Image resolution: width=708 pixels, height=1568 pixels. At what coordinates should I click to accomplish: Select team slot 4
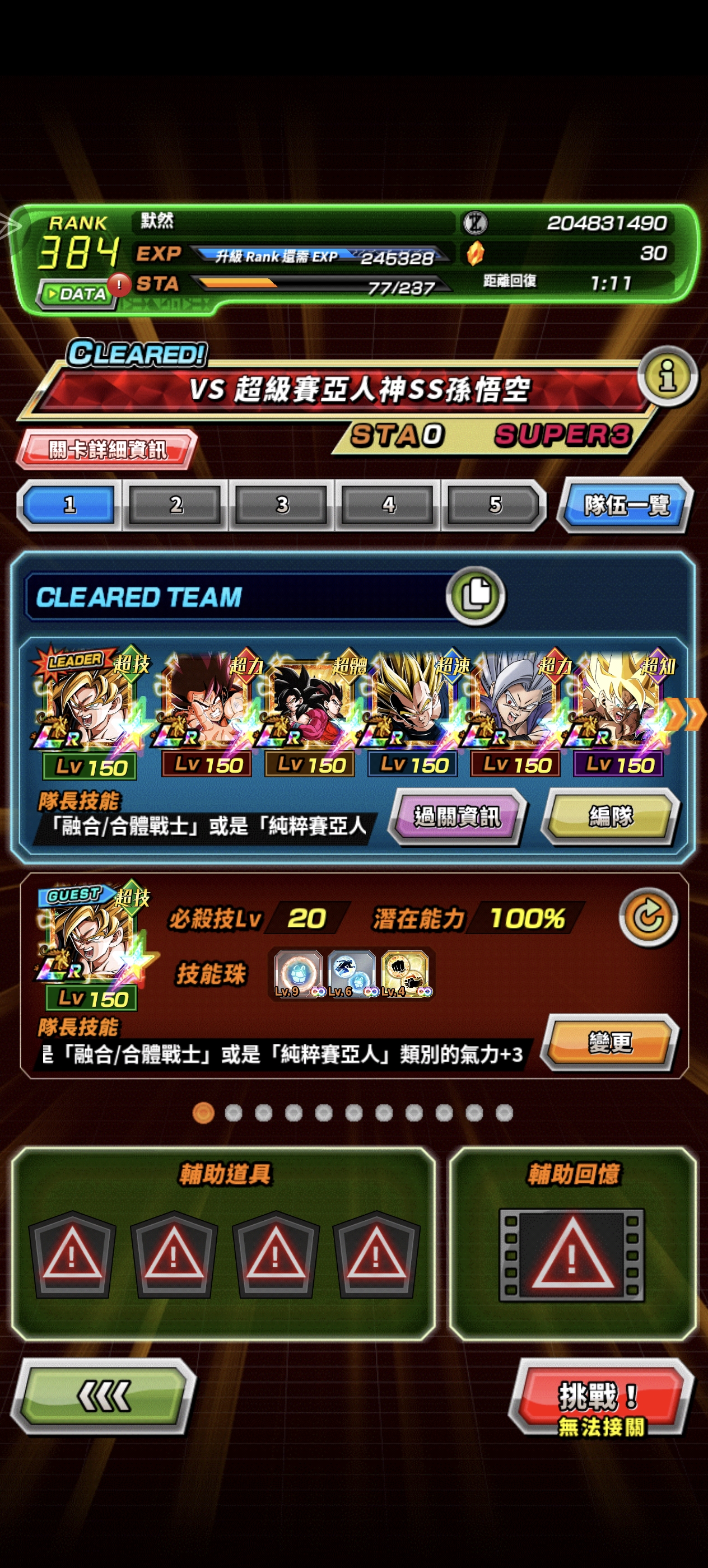388,504
